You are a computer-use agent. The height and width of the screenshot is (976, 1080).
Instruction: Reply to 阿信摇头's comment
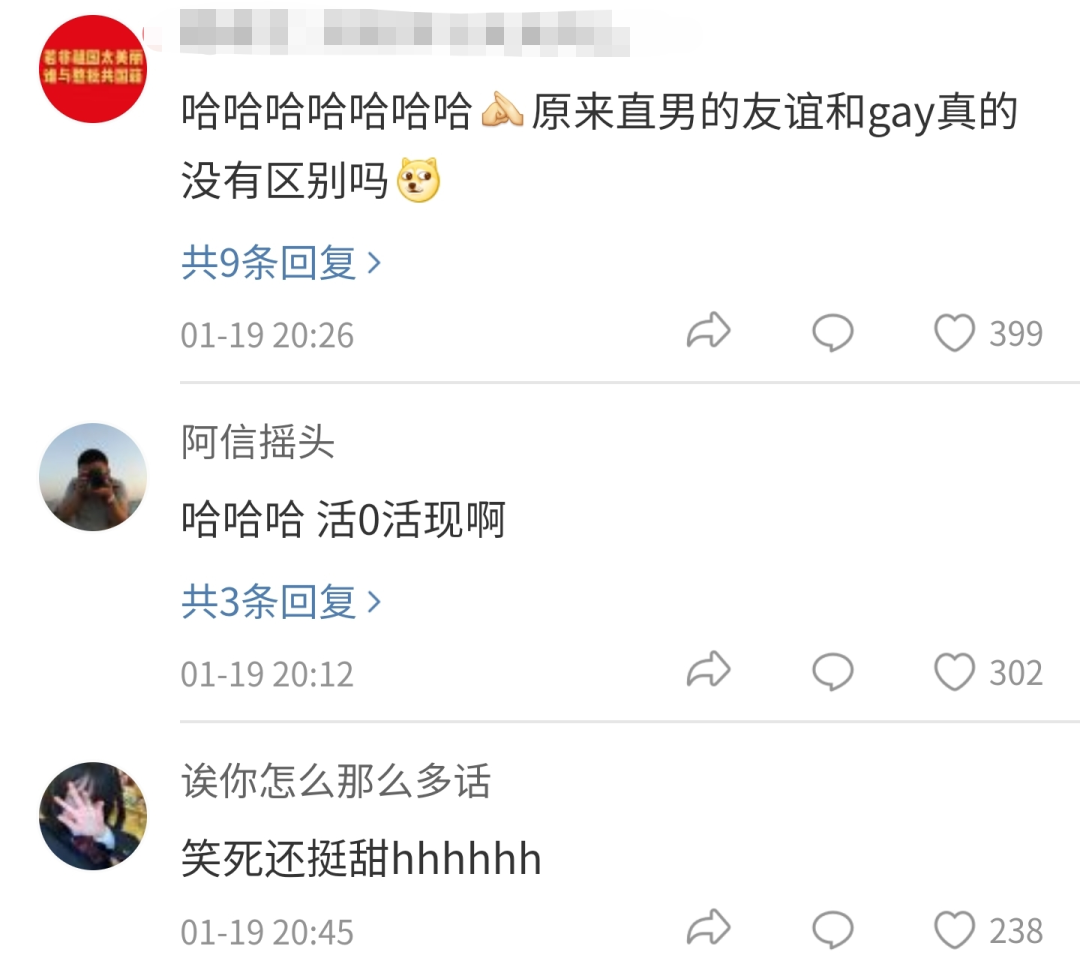tap(832, 672)
